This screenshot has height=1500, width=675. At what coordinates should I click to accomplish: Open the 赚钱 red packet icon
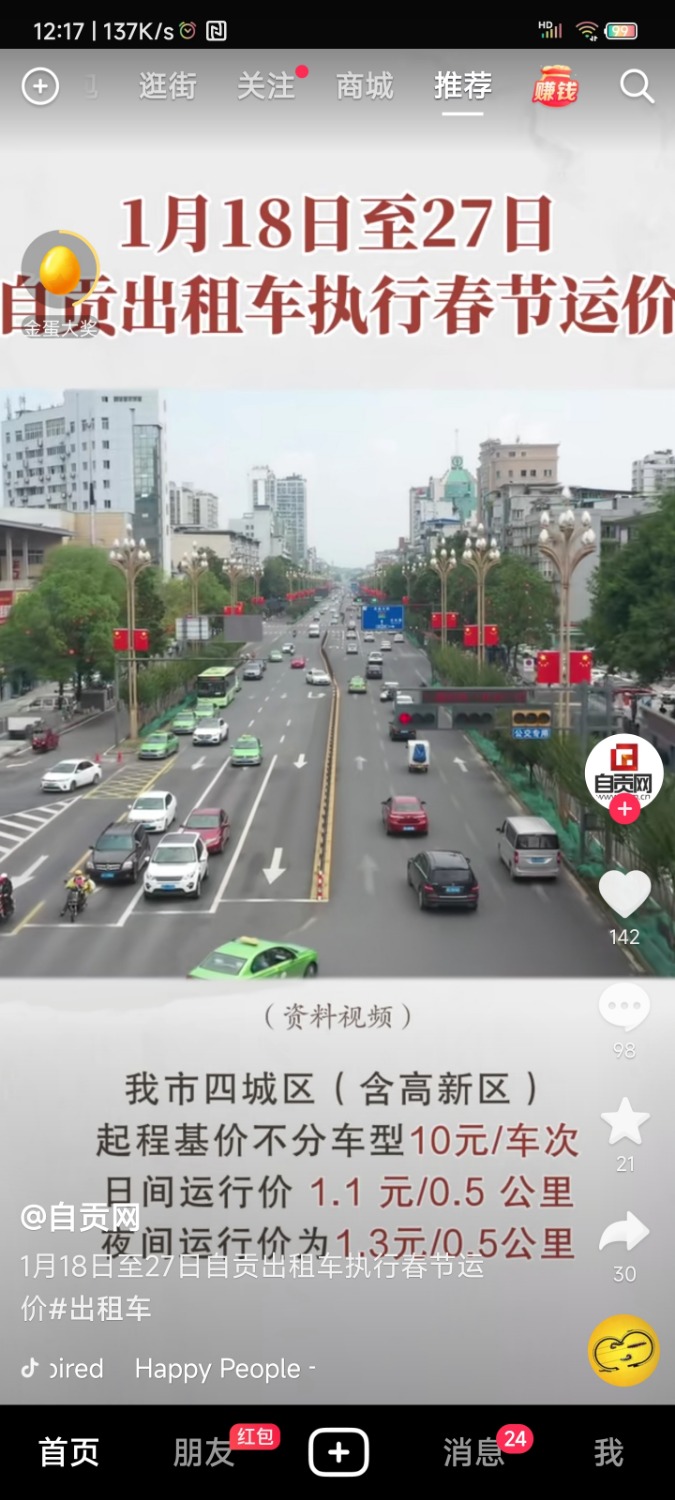pos(555,87)
